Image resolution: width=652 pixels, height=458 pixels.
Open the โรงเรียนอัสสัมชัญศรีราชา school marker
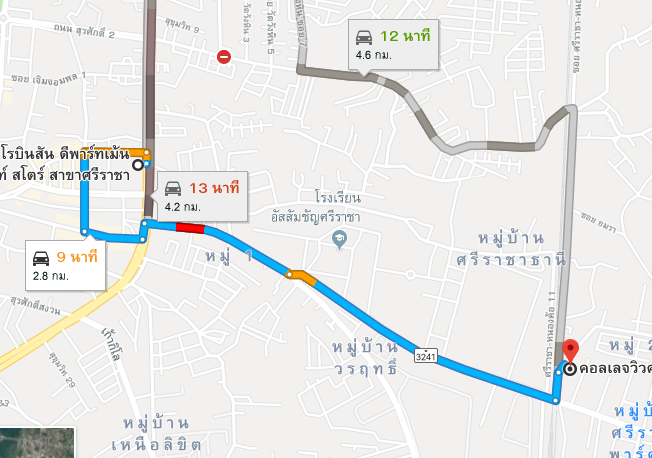[339, 238]
